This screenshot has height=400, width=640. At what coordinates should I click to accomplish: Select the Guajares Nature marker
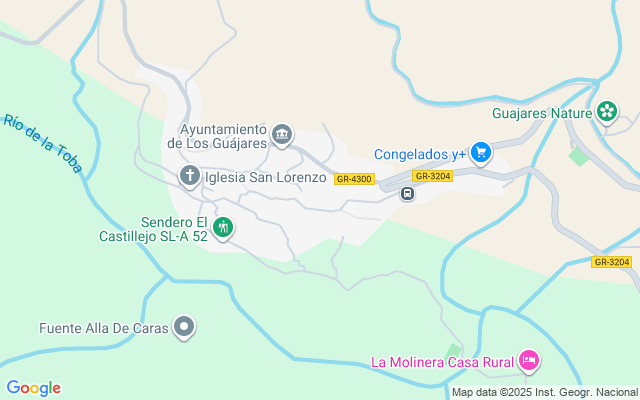606,112
